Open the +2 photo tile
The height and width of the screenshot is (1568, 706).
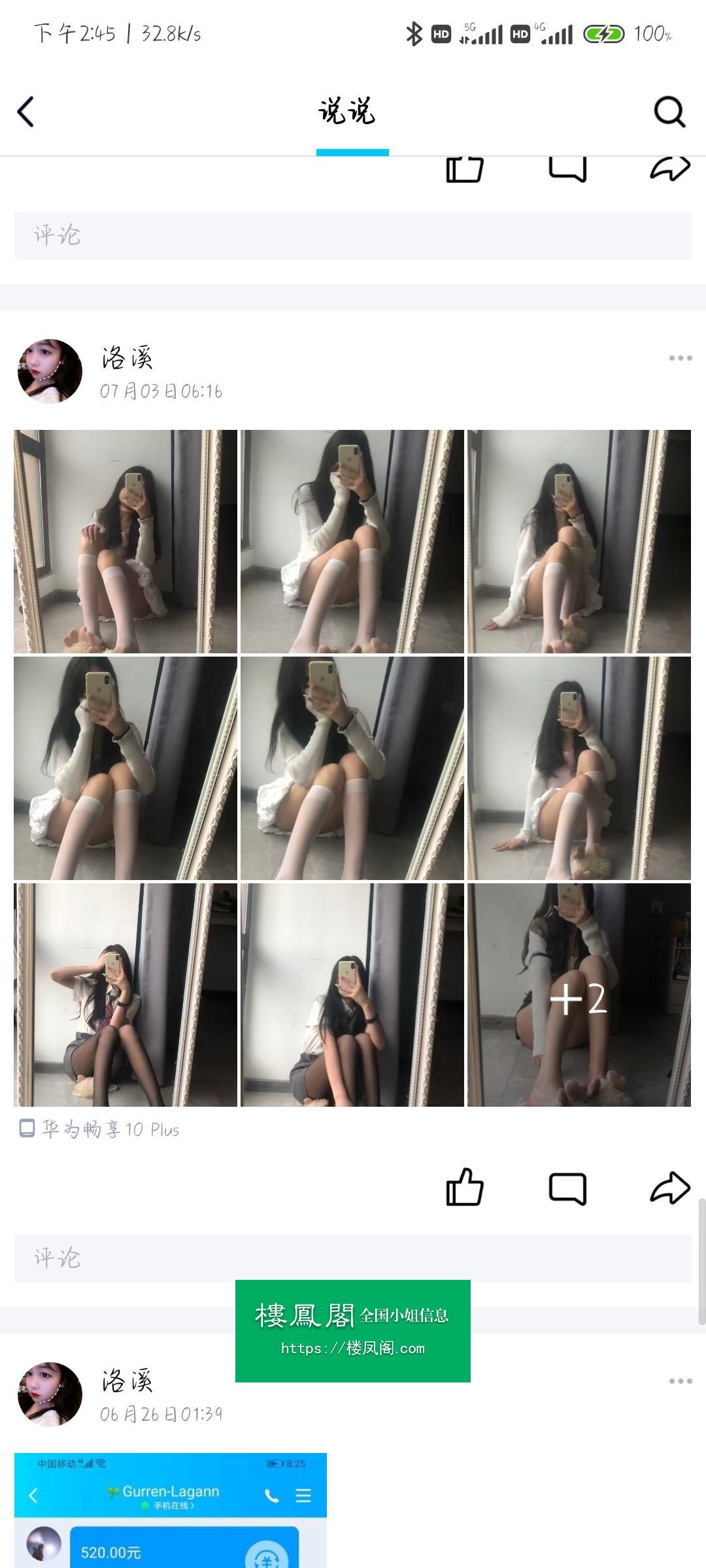[579, 995]
